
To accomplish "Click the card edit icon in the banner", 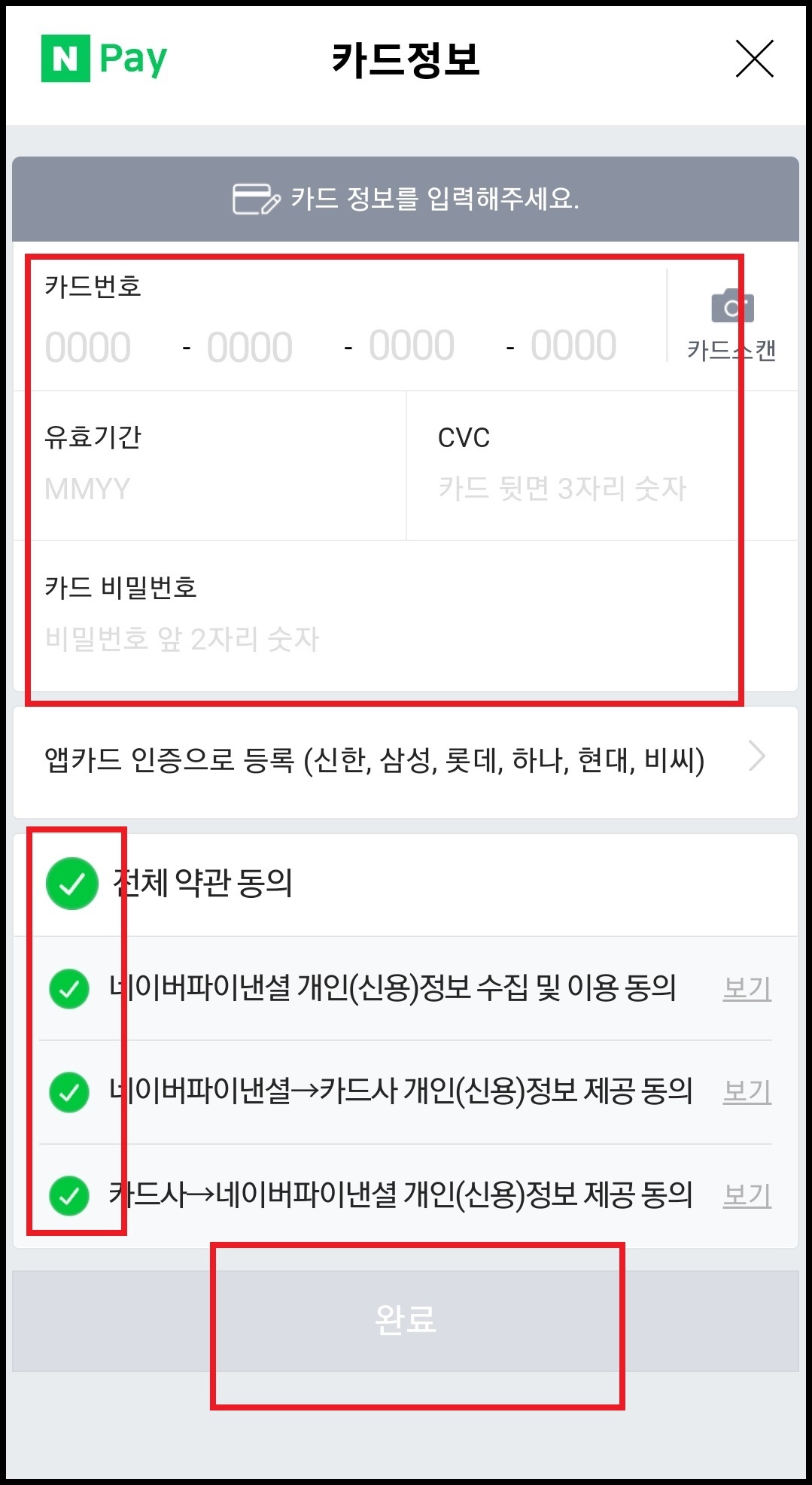I will point(255,198).
